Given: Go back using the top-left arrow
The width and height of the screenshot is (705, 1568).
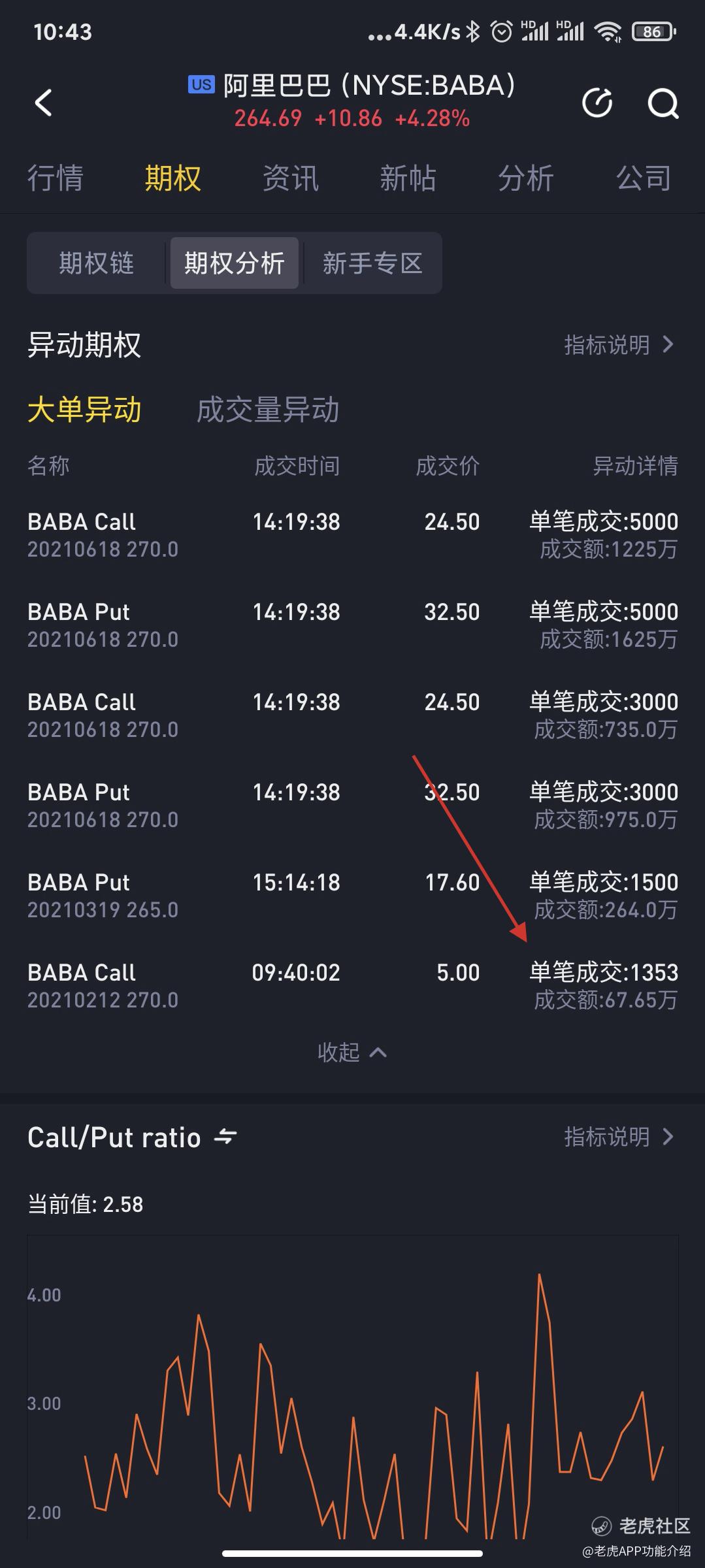Looking at the screenshot, I should [x=43, y=103].
